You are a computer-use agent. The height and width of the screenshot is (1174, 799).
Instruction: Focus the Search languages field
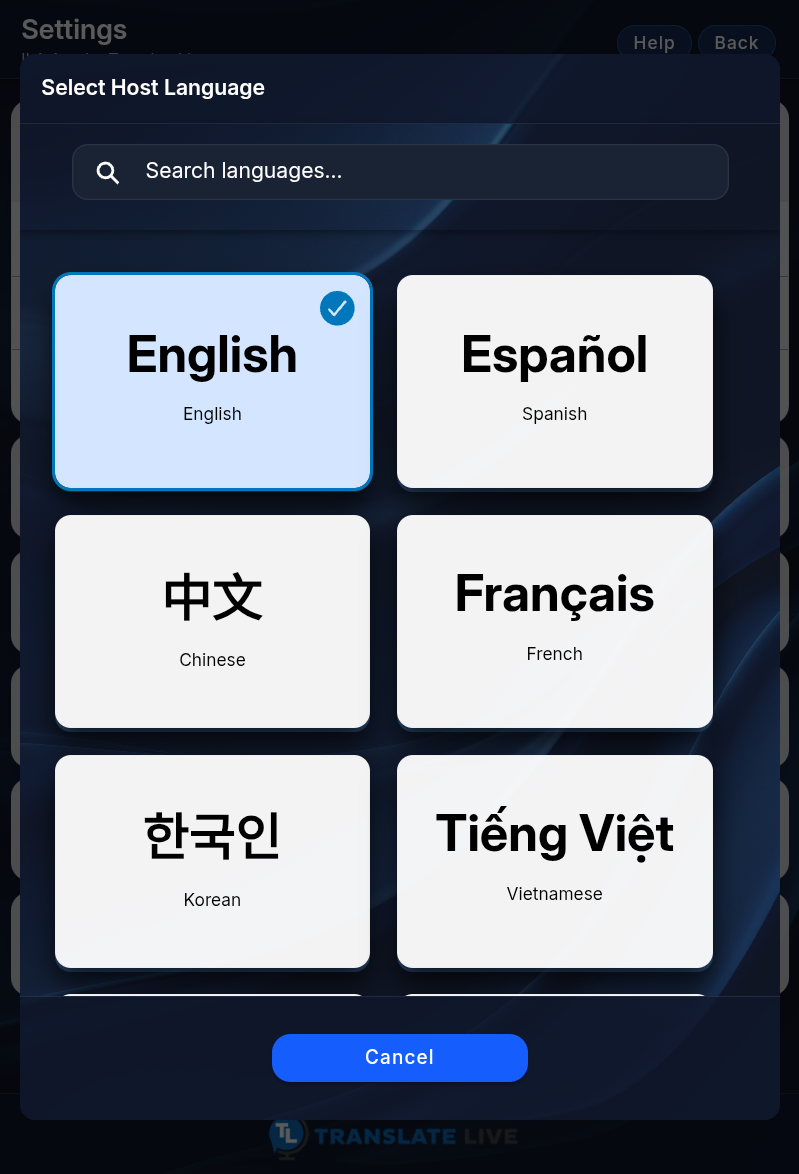pyautogui.click(x=400, y=171)
